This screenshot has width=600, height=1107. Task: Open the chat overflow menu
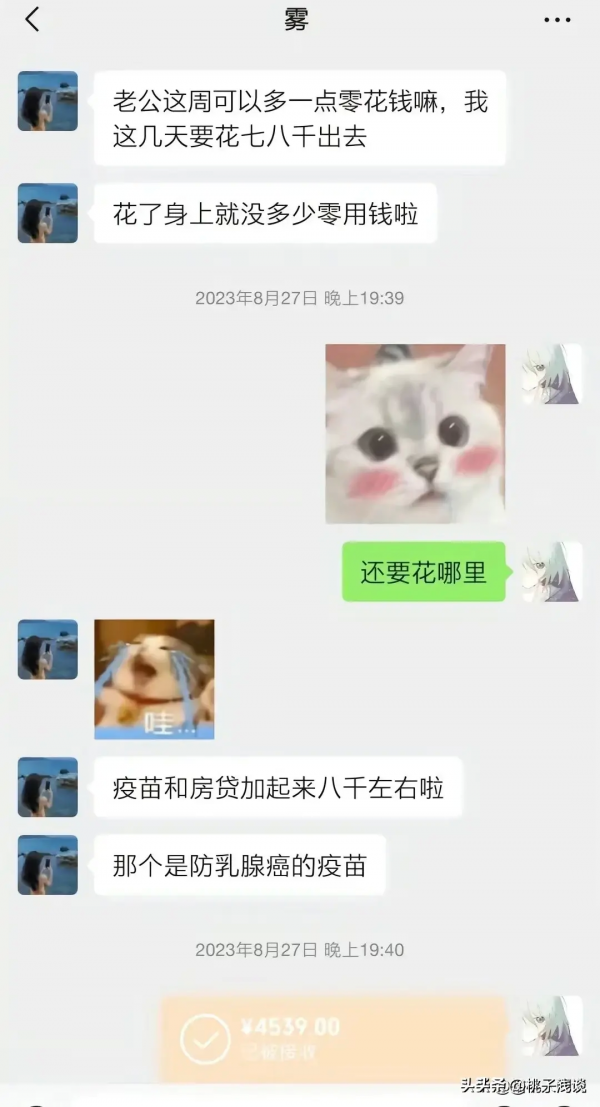[557, 20]
